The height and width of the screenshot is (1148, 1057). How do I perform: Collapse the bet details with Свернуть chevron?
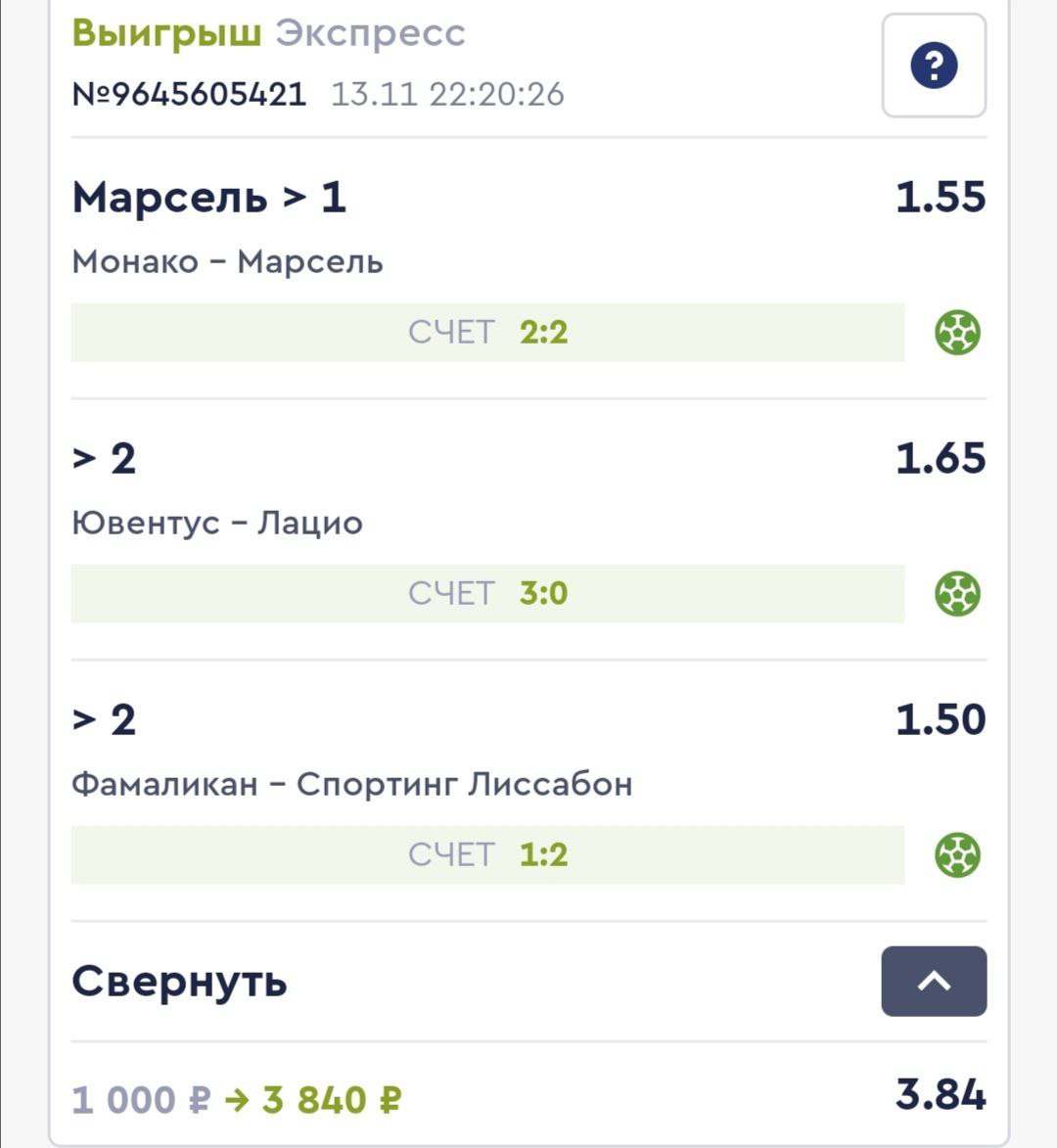click(x=934, y=981)
